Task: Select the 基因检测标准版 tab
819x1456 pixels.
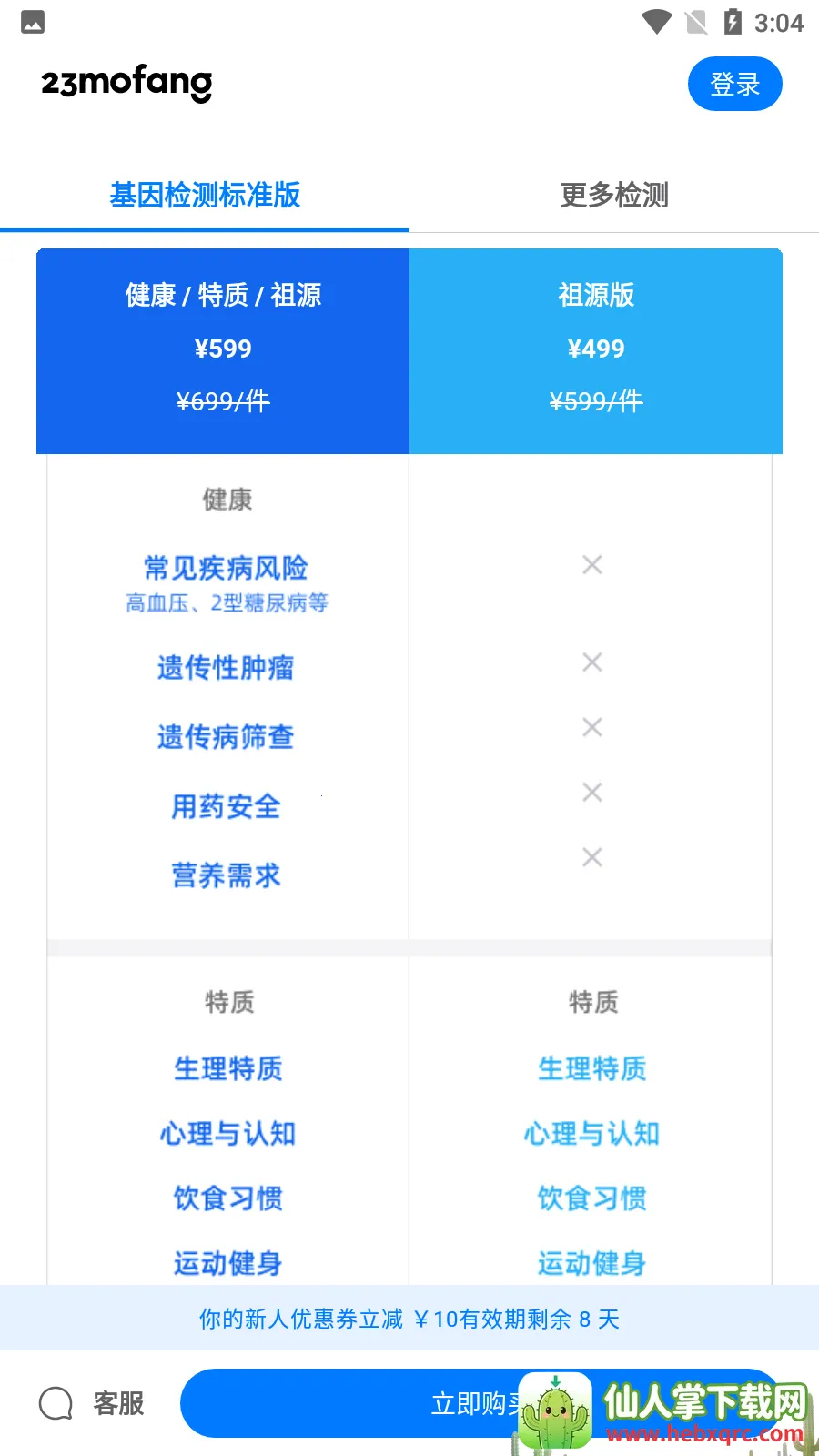Action: point(205,195)
